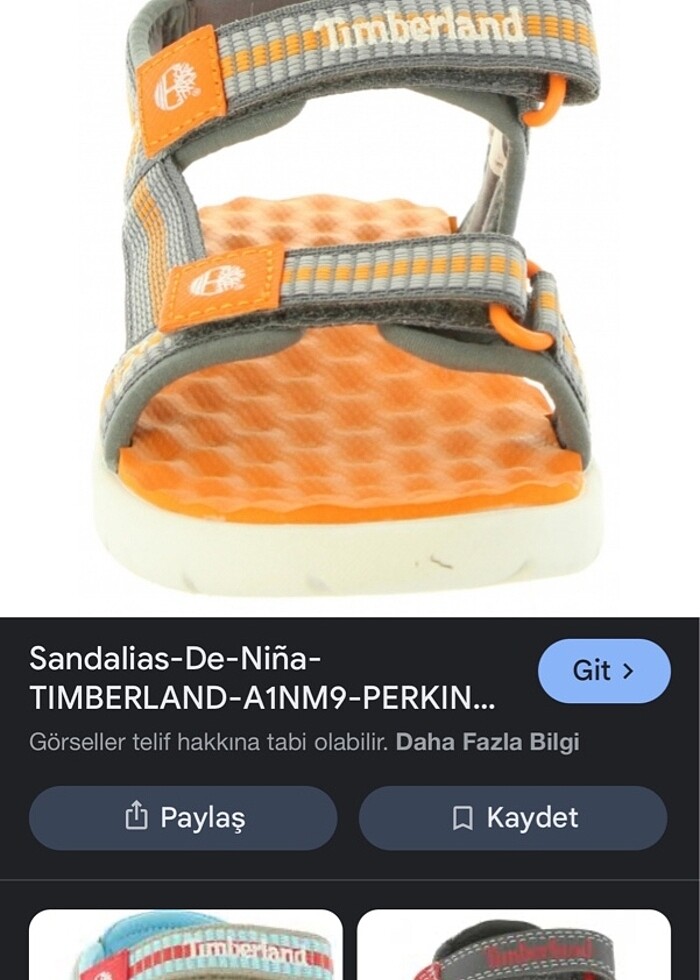Screen dimensions: 700x980
Task: Save the image with Kaydet
Action: click(513, 818)
